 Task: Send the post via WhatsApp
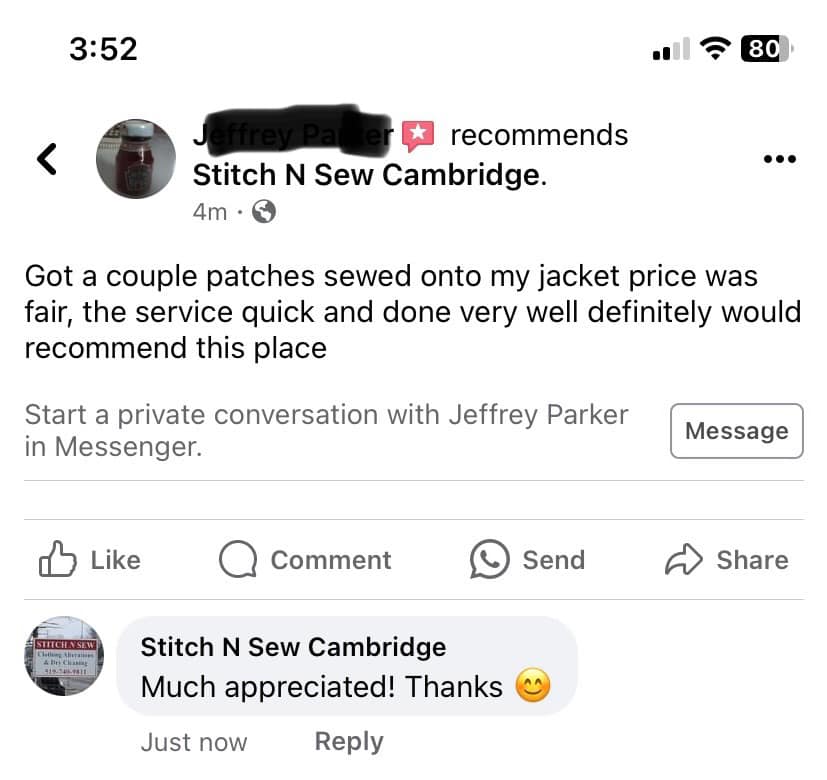[x=527, y=560]
